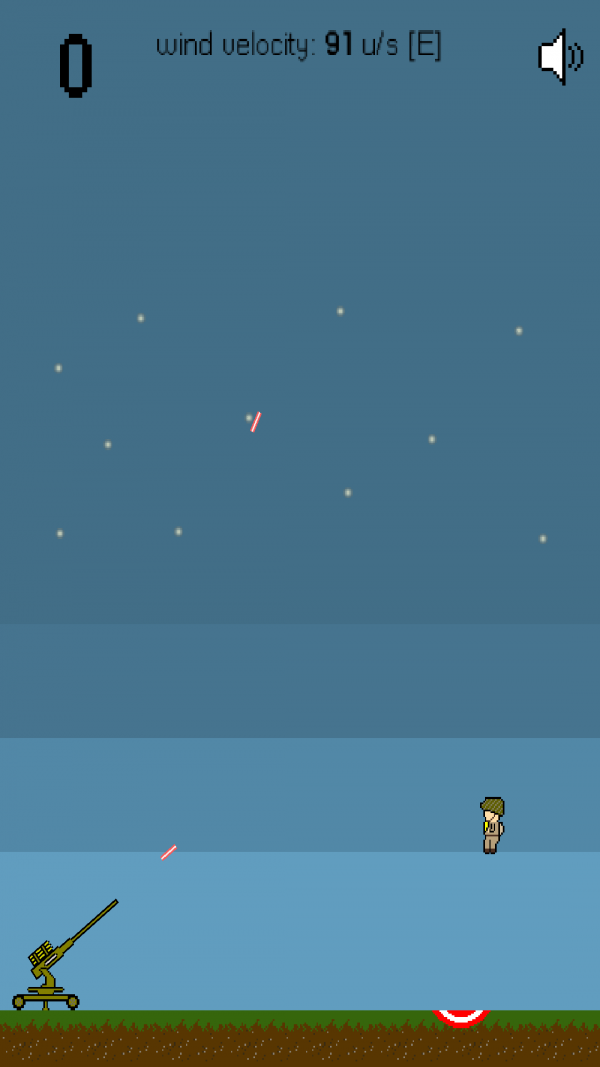Mute the game sound
Image resolution: width=600 pixels, height=1067 pixels.
[x=560, y=57]
